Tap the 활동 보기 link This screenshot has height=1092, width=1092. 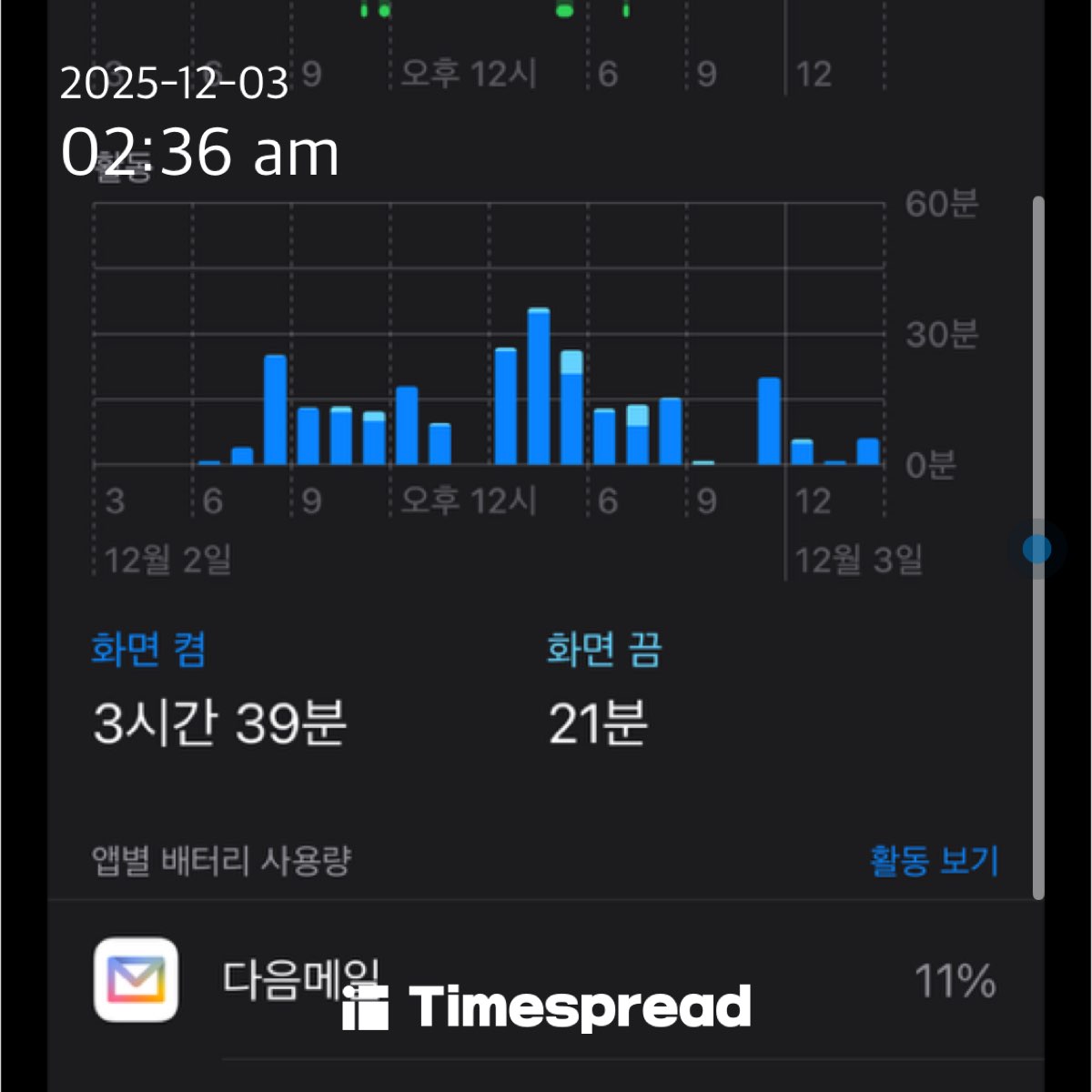pos(934,860)
